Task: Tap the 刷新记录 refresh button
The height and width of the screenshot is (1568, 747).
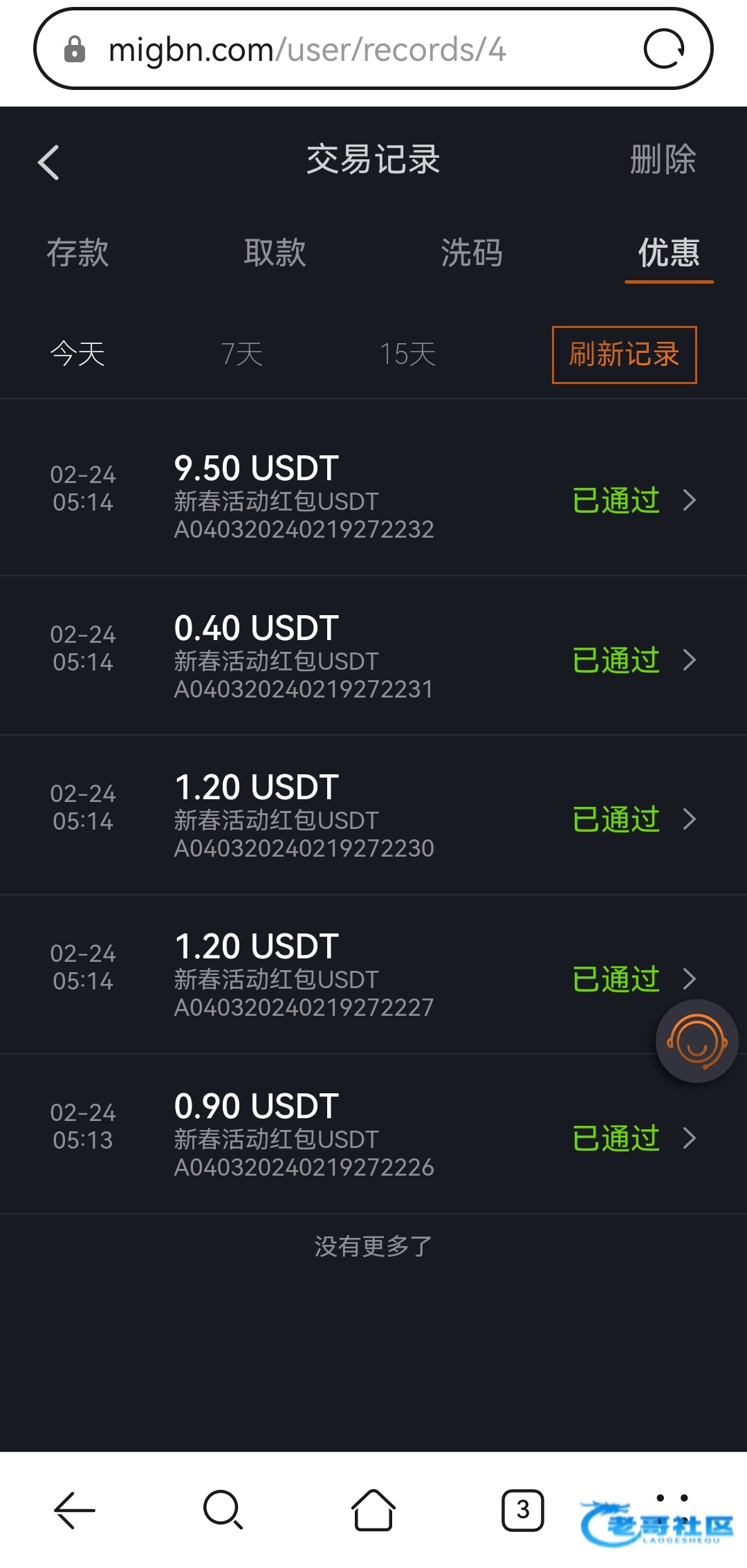Action: (x=624, y=354)
